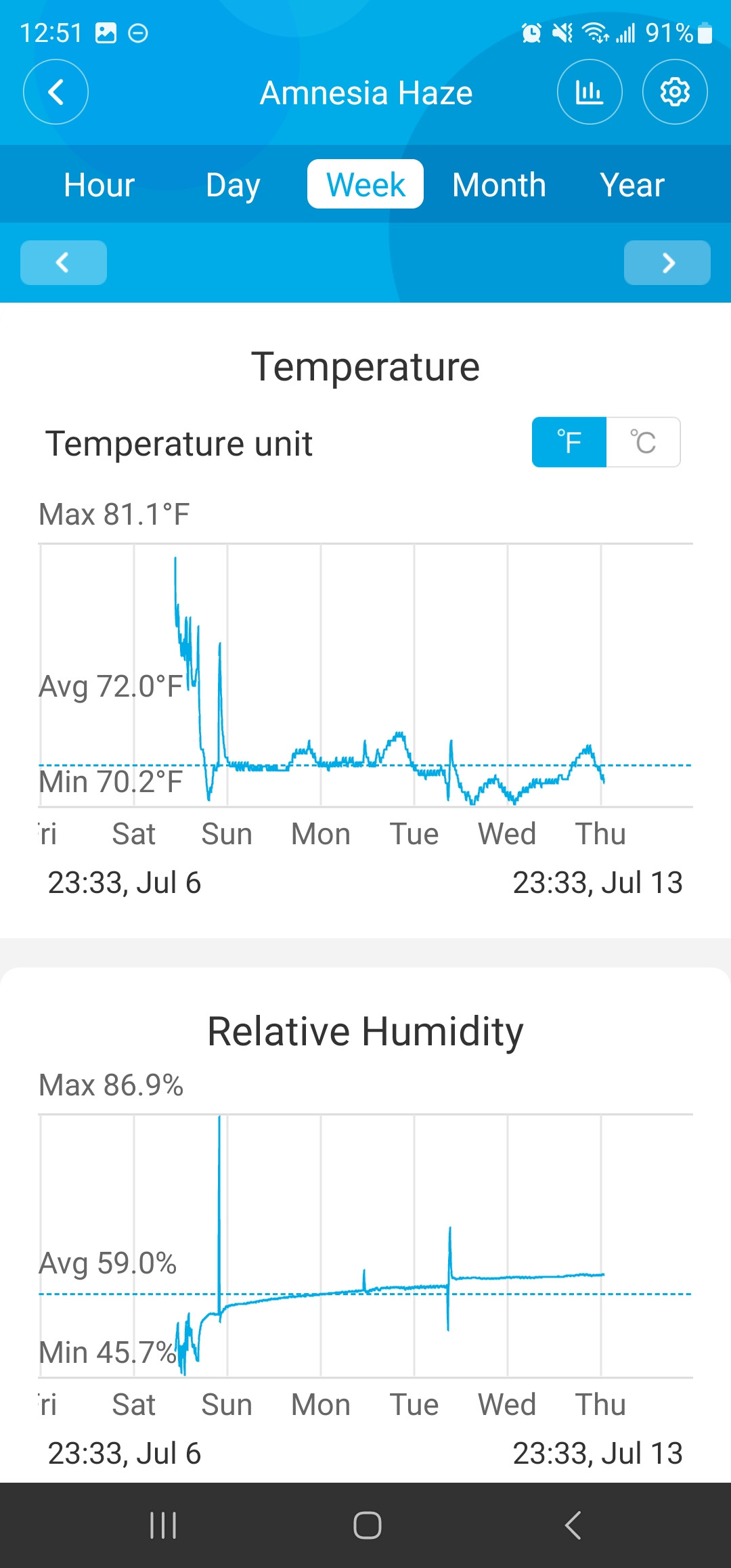Open the system recent apps view
The height and width of the screenshot is (1568, 731).
click(163, 1525)
